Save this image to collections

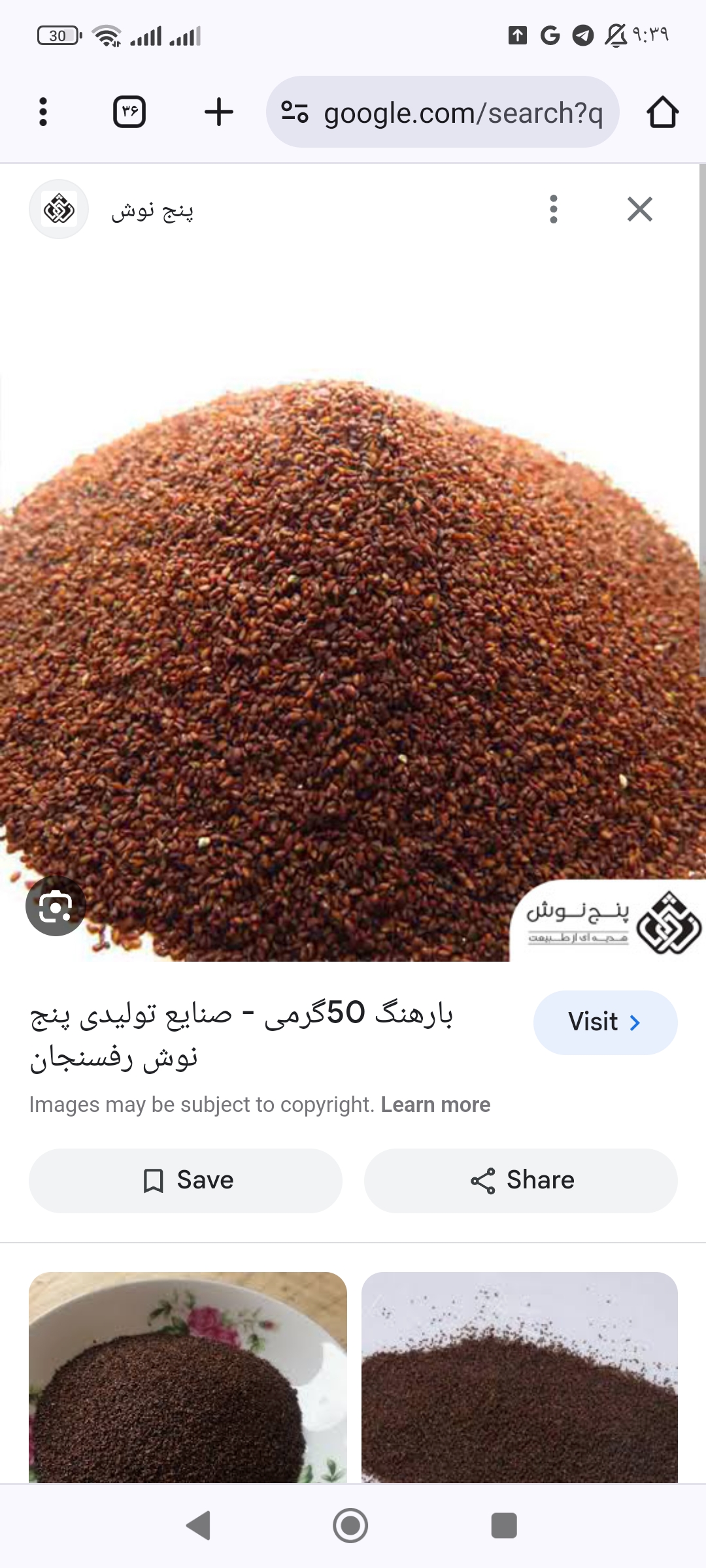click(x=186, y=1181)
